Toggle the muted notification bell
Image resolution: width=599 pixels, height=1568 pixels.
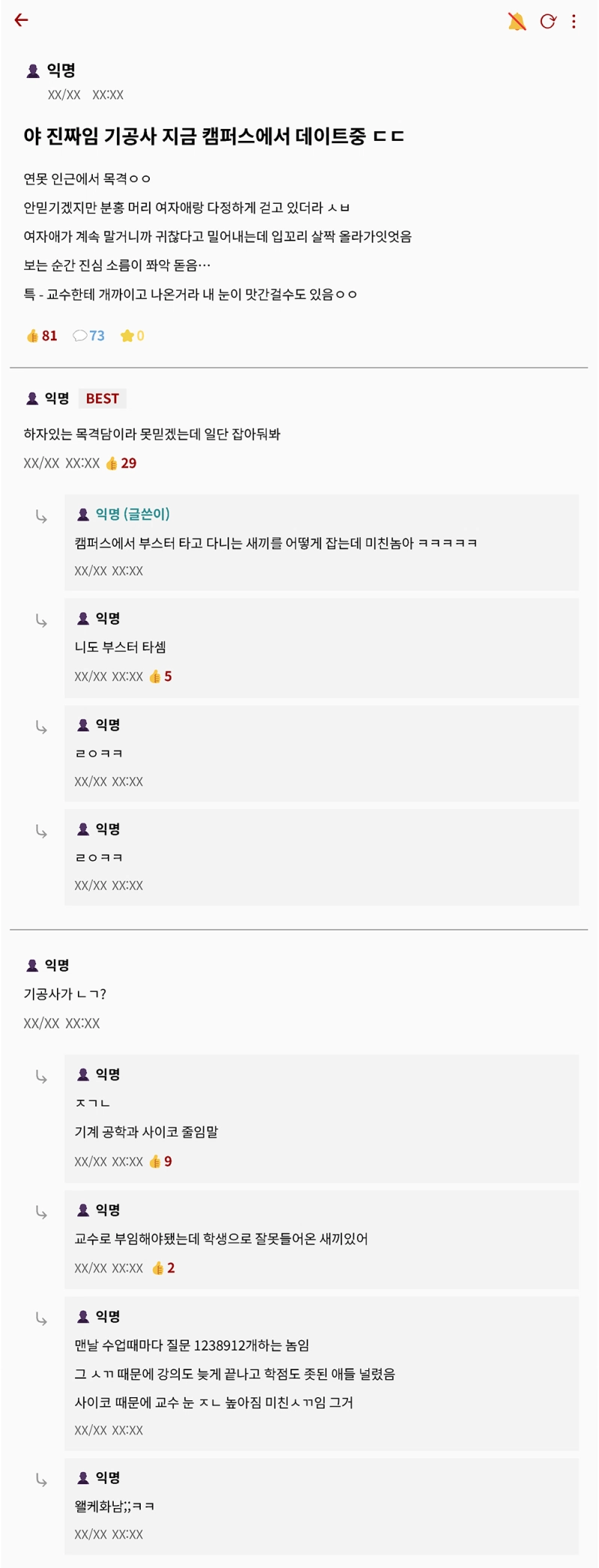coord(517,21)
